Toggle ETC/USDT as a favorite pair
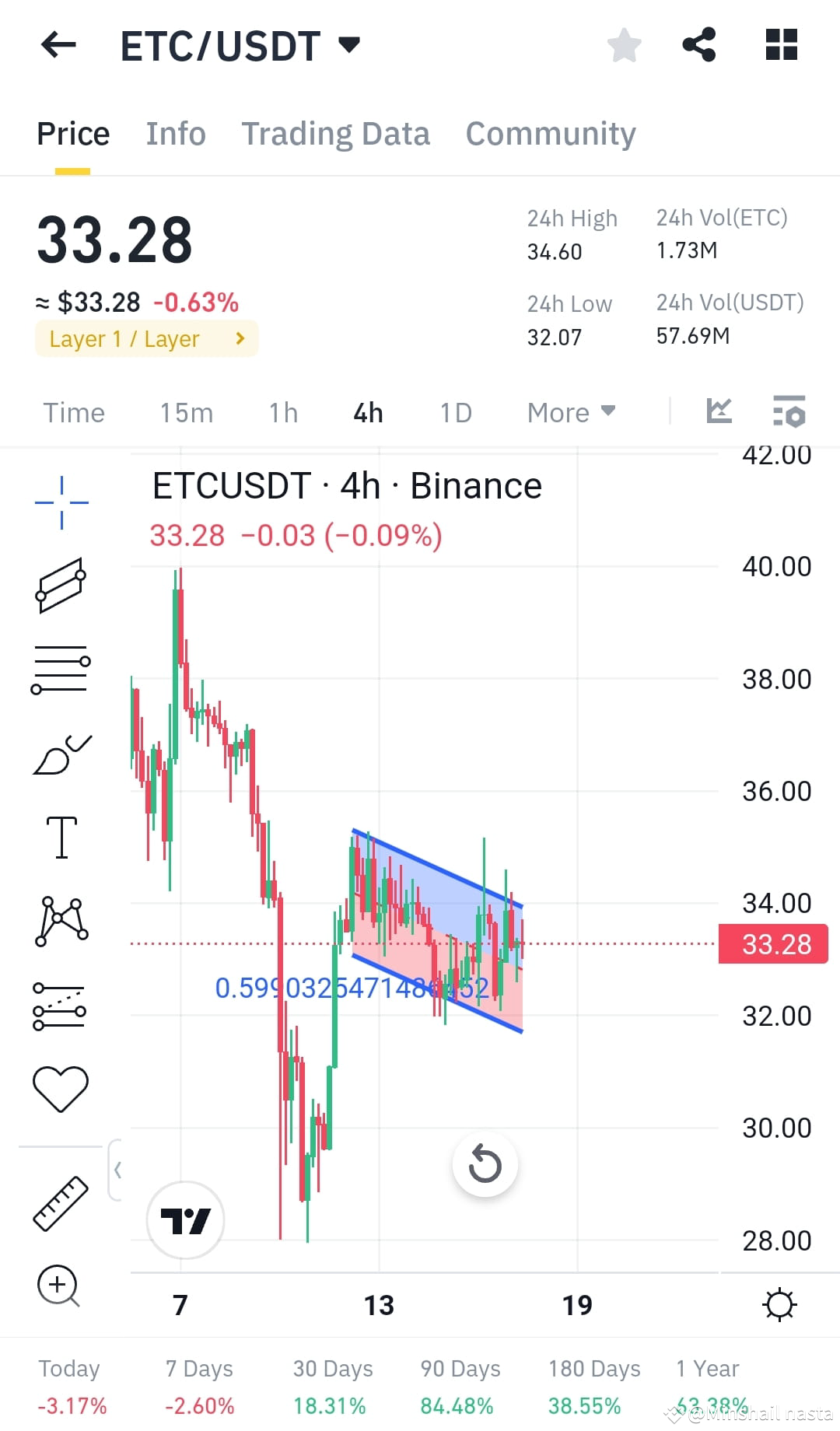Viewport: 840px width, 1431px height. pos(625,45)
